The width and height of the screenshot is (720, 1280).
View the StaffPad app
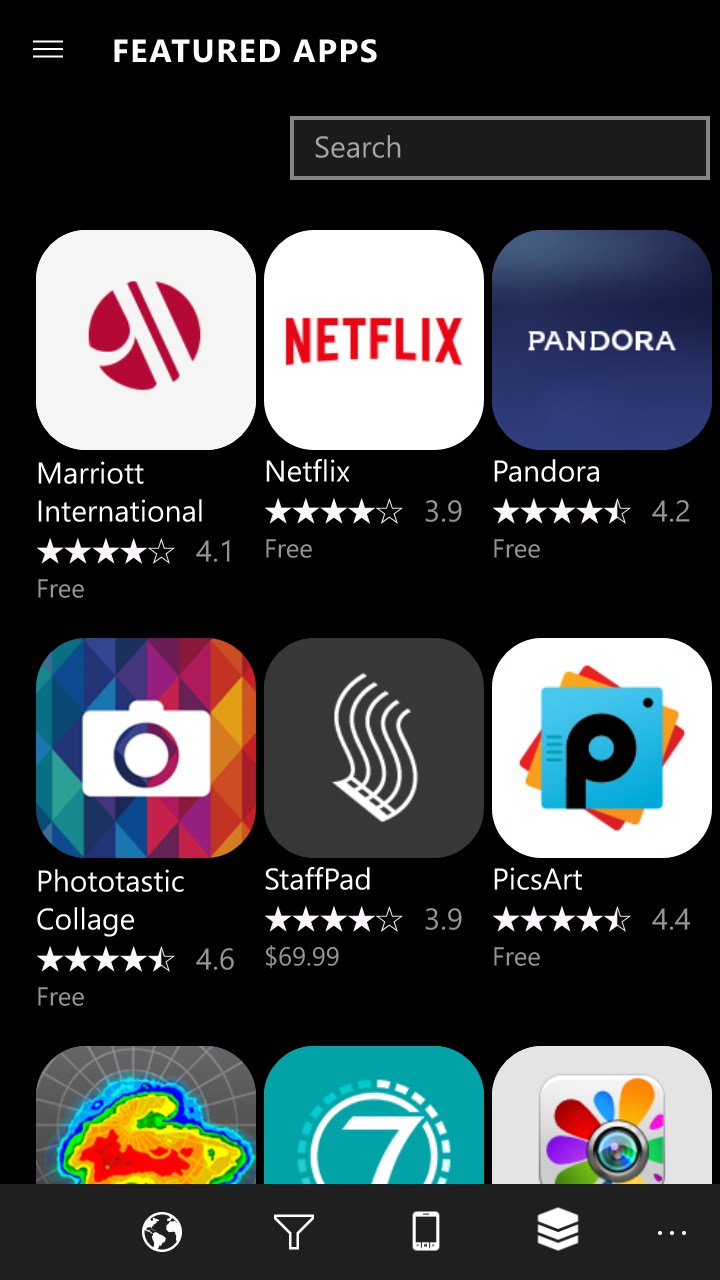click(x=373, y=748)
